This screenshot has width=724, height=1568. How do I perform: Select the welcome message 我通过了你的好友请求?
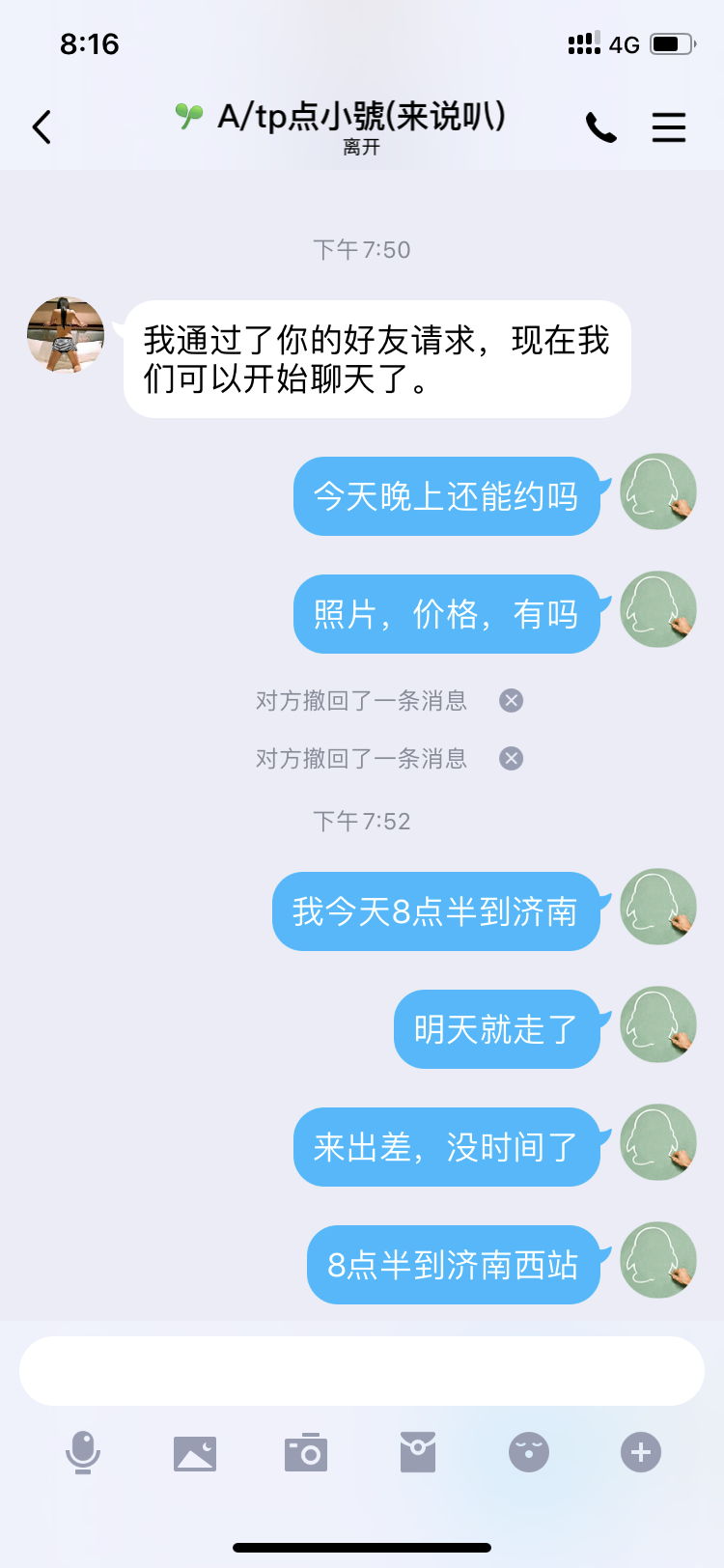pos(376,359)
